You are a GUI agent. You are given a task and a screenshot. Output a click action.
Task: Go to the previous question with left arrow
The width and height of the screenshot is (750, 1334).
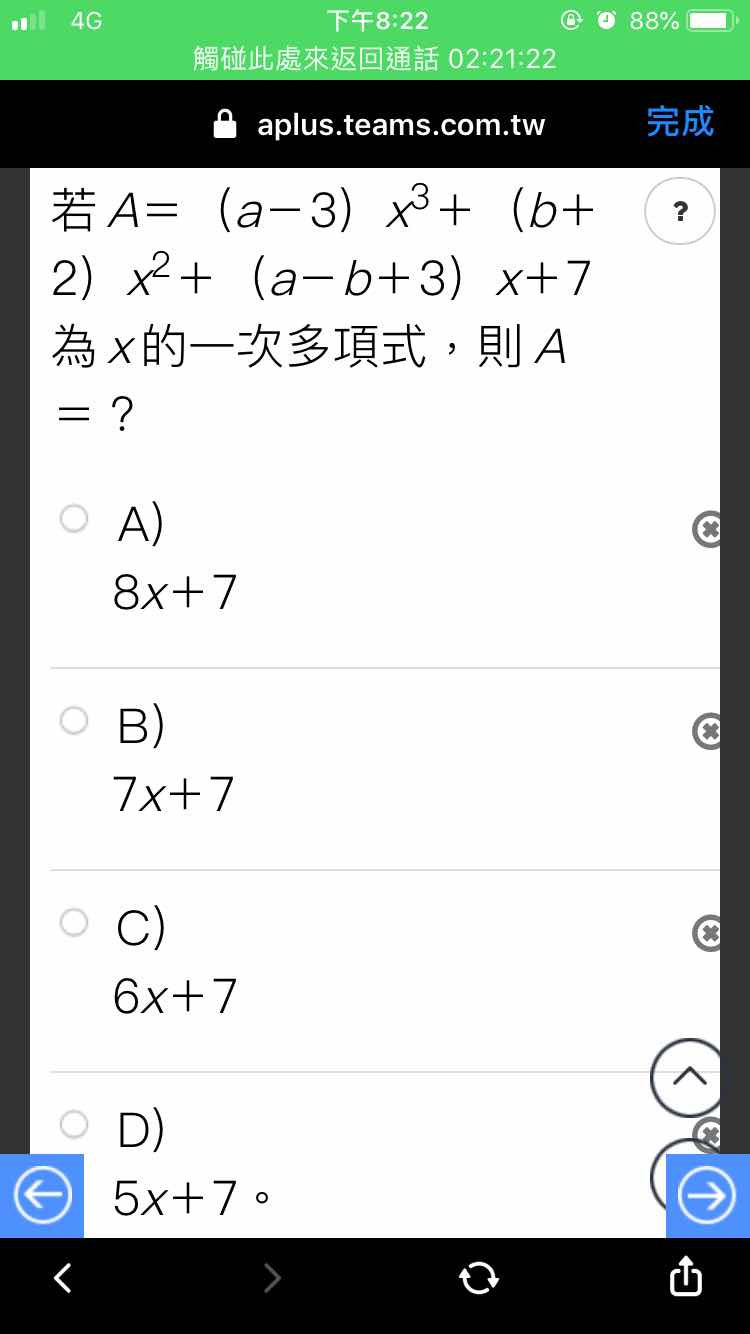pyautogui.click(x=42, y=1196)
